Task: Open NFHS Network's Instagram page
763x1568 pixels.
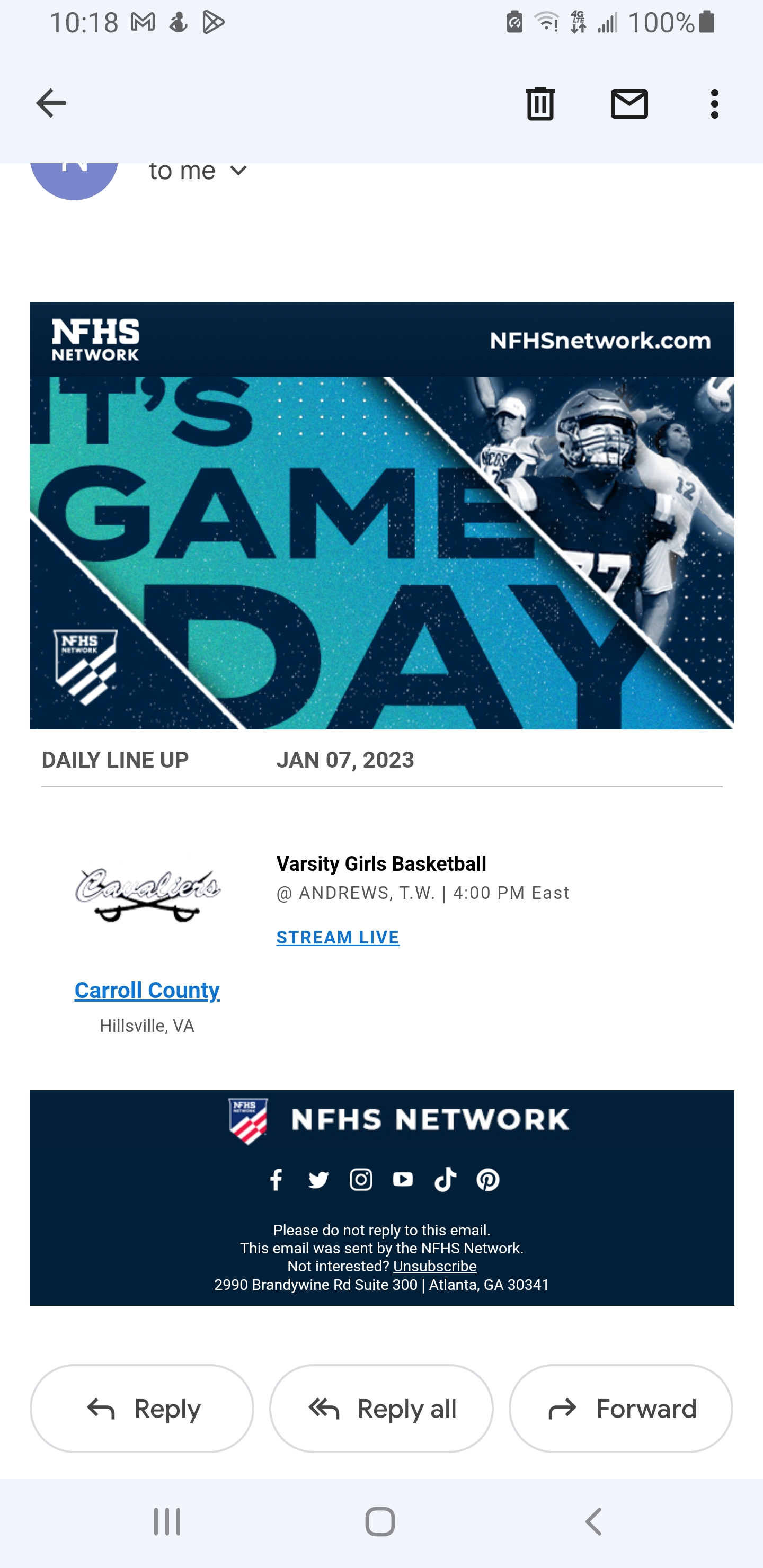Action: coord(360,1180)
